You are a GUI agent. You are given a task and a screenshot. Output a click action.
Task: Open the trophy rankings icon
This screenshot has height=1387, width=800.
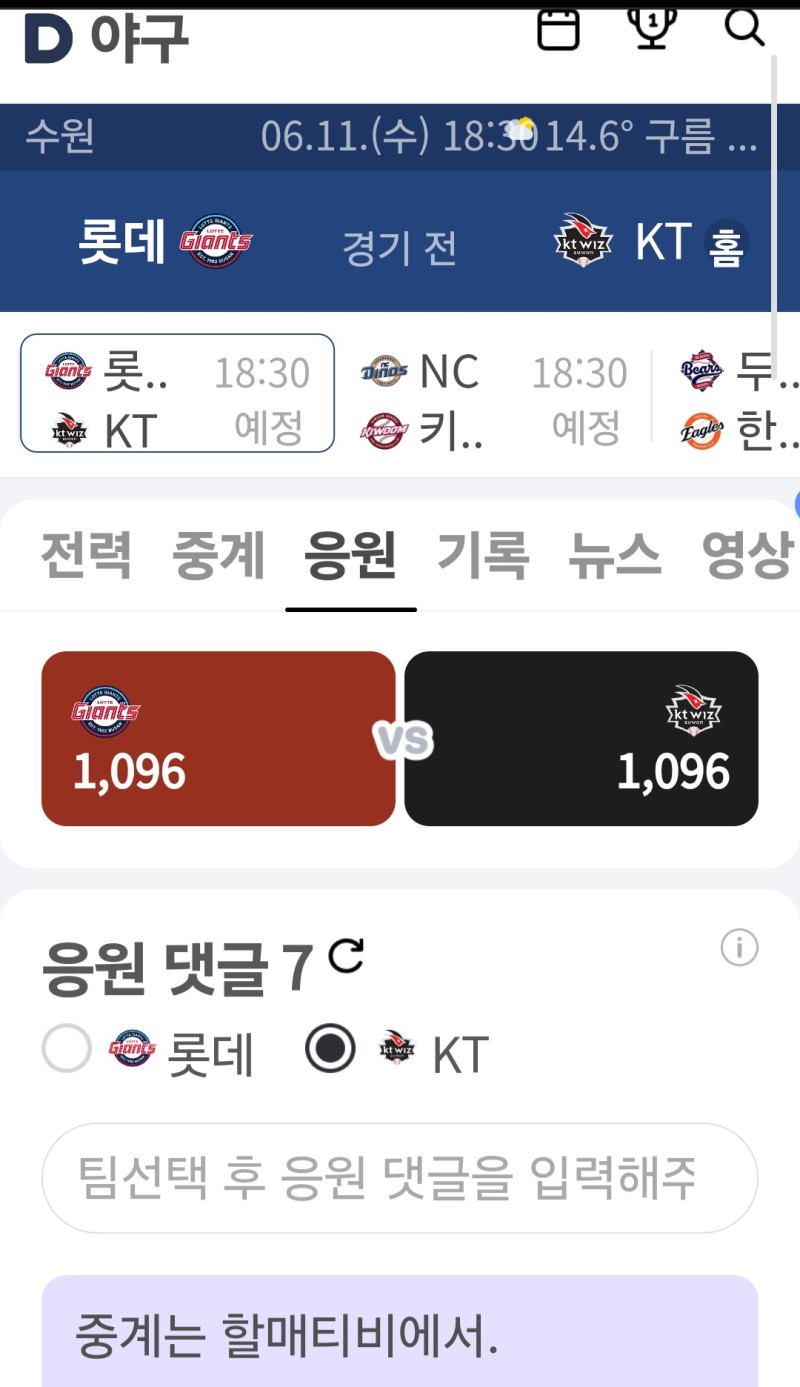click(652, 29)
